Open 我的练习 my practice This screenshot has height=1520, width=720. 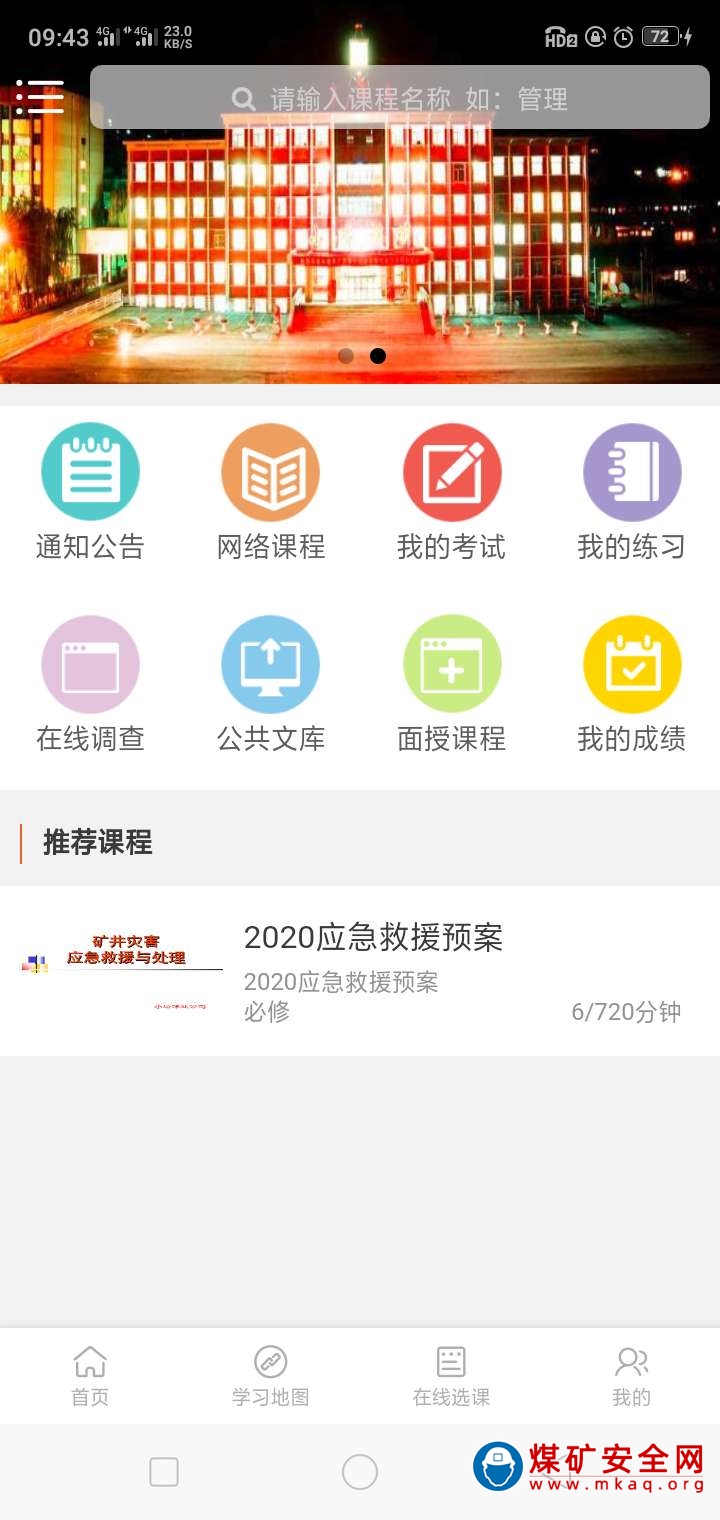click(631, 492)
